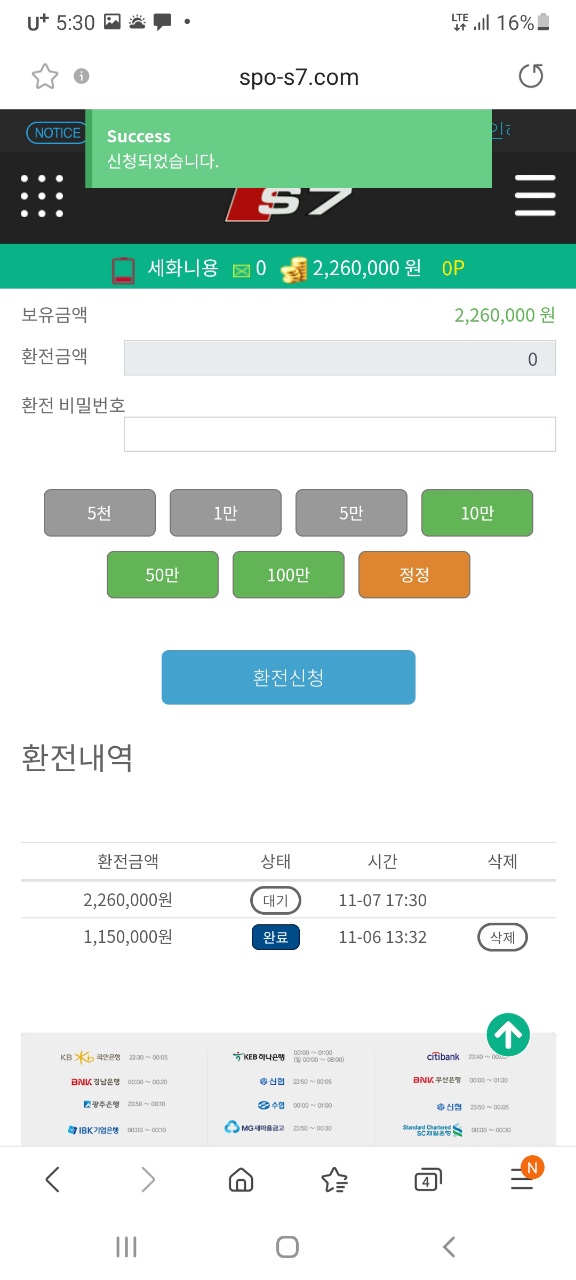This screenshot has height=1280, width=576.
Task: Open the hamburger menu
Action: tap(535, 196)
